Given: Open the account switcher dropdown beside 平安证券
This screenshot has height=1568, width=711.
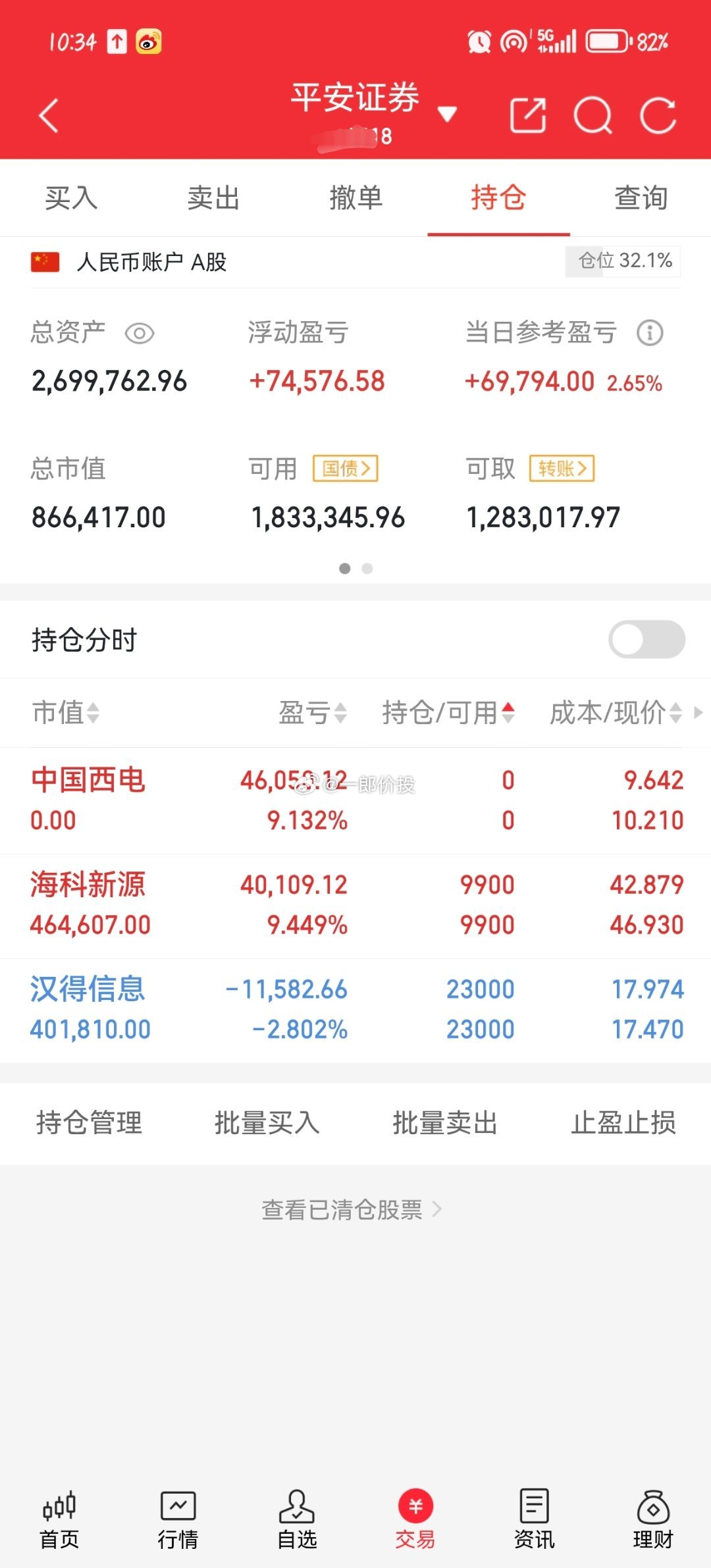Looking at the screenshot, I should [x=448, y=113].
